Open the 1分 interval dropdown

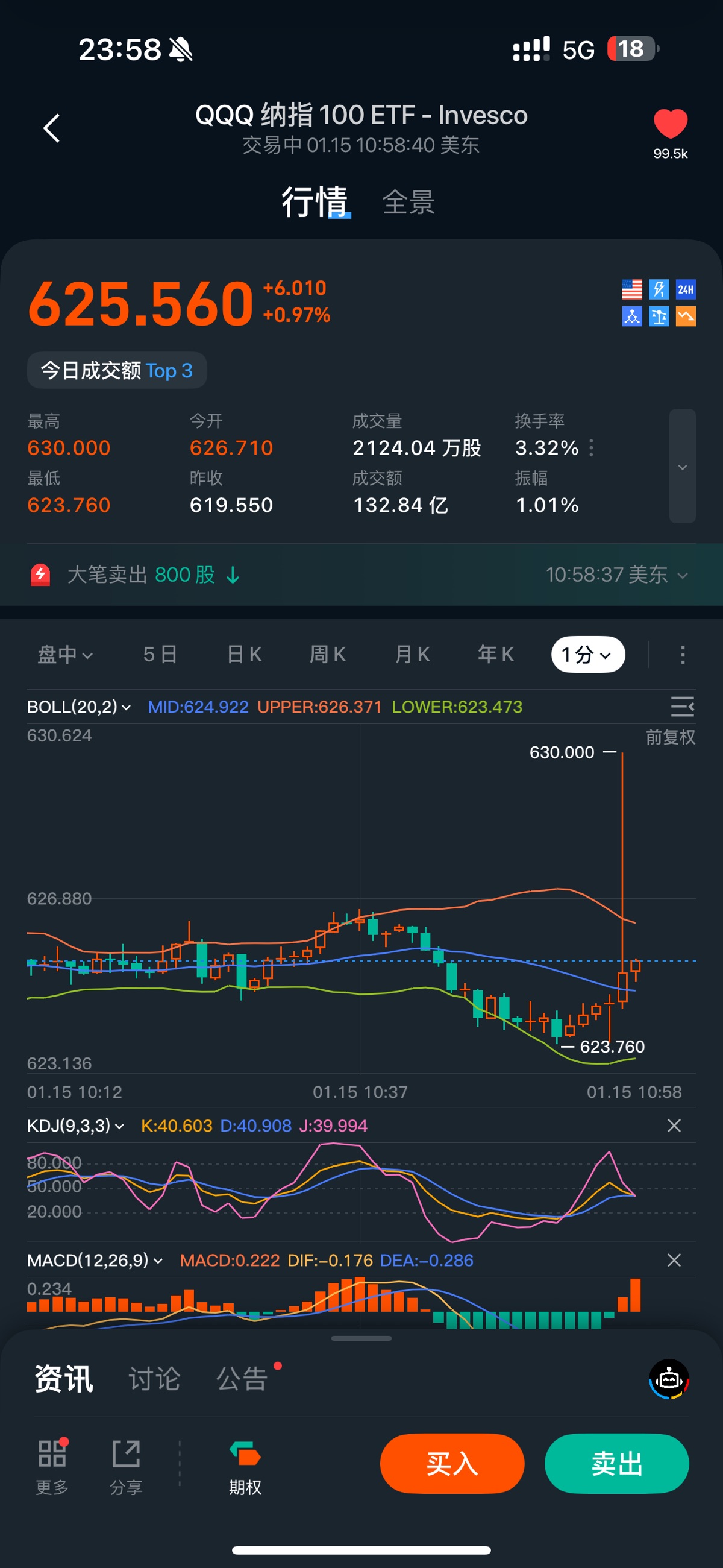point(587,655)
